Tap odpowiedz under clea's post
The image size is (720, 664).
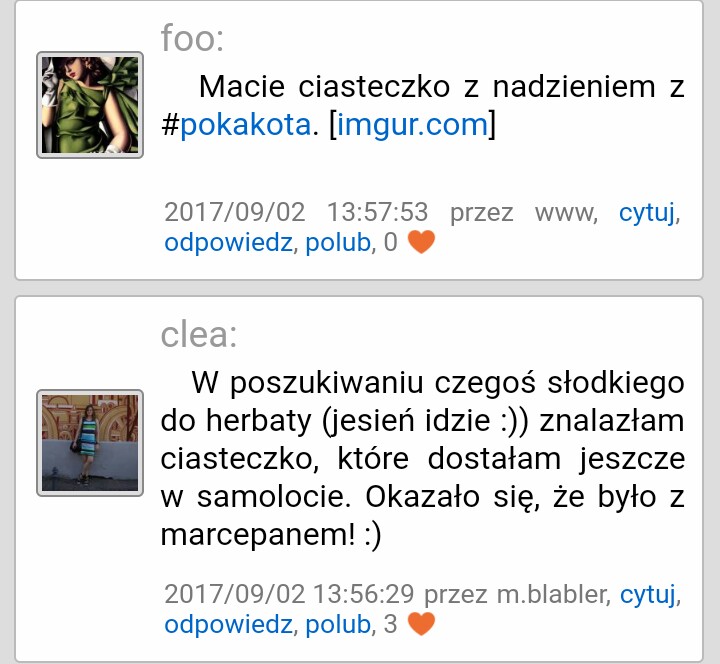coord(229,625)
